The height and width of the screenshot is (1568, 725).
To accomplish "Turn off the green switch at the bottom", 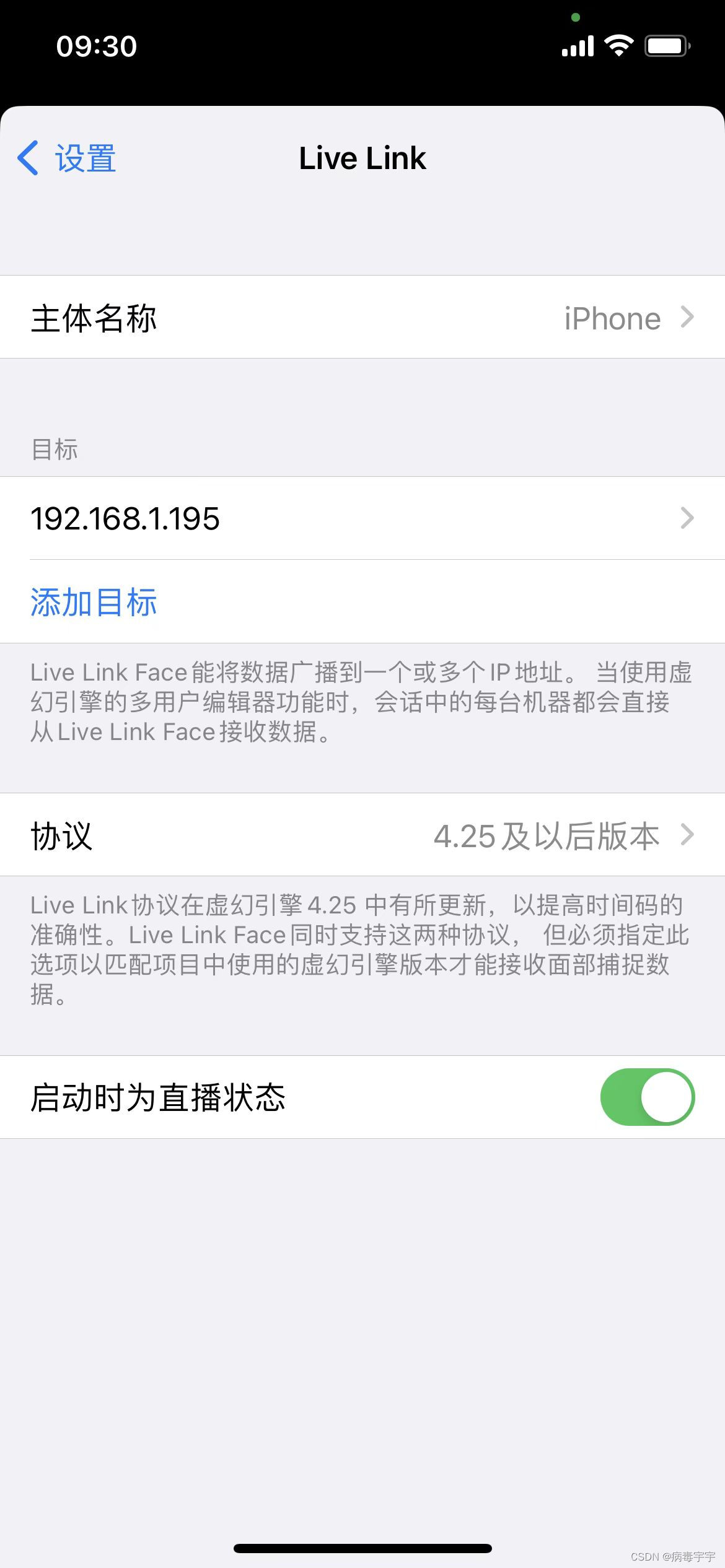I will tap(647, 1096).
